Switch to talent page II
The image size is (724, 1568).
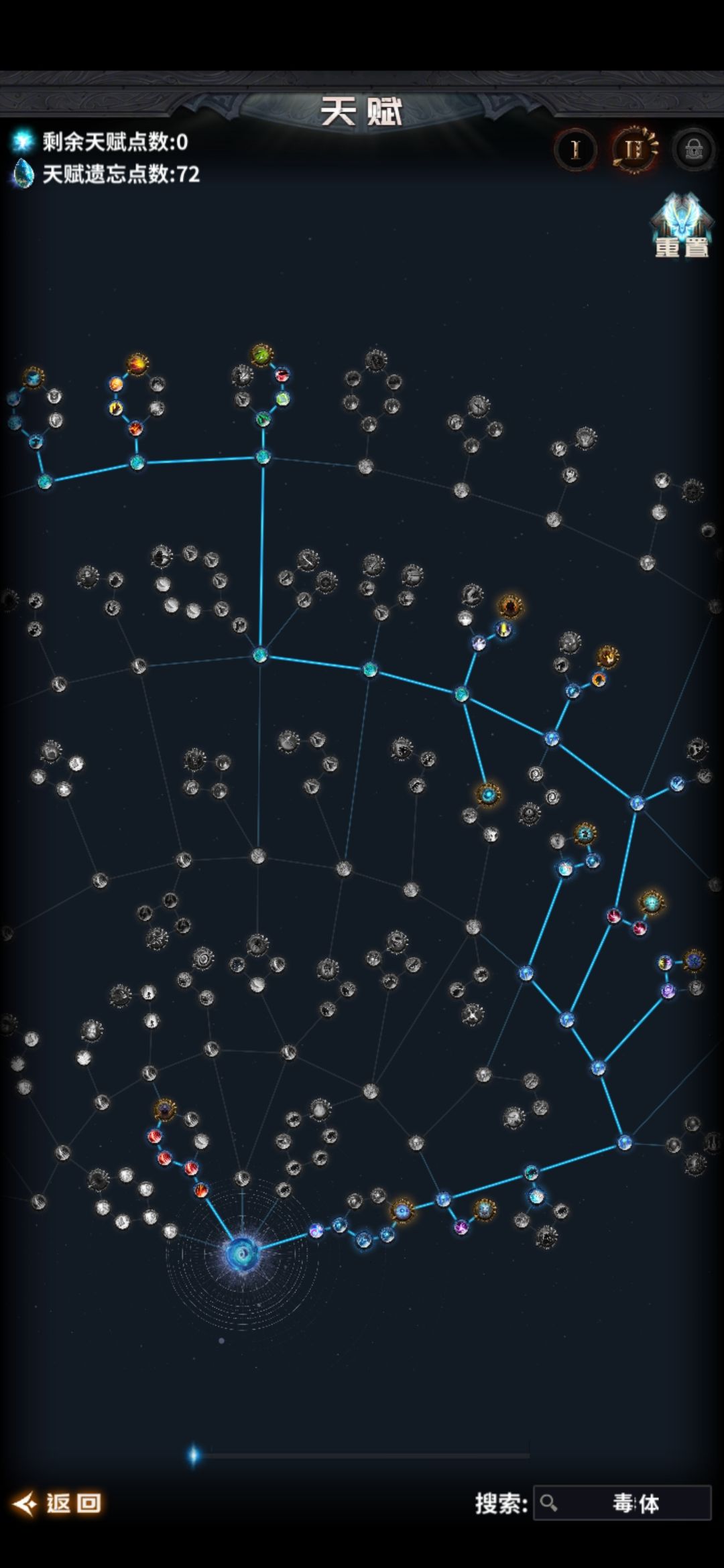coord(634,149)
